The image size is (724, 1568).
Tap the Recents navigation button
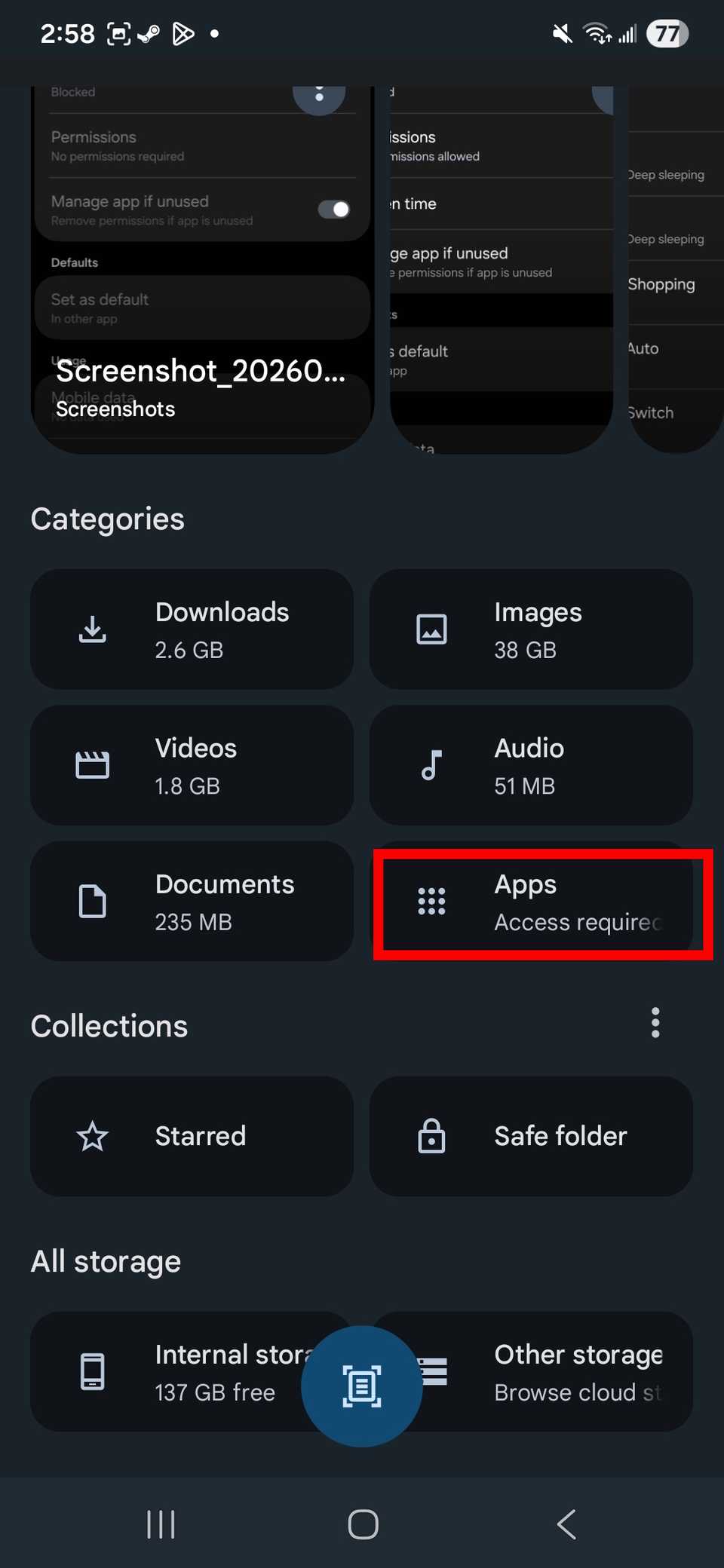point(161,1524)
